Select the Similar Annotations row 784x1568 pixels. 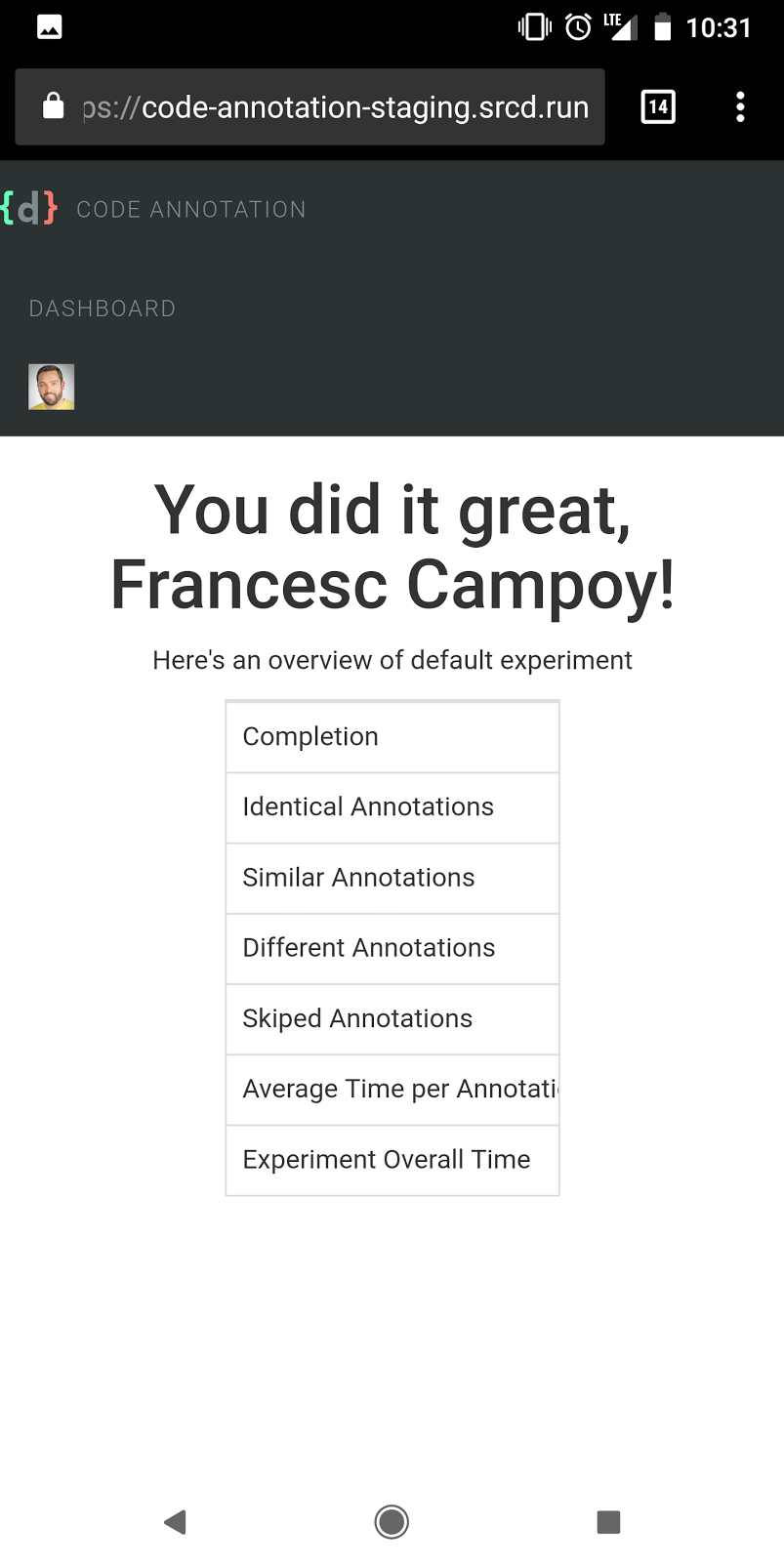coord(392,878)
